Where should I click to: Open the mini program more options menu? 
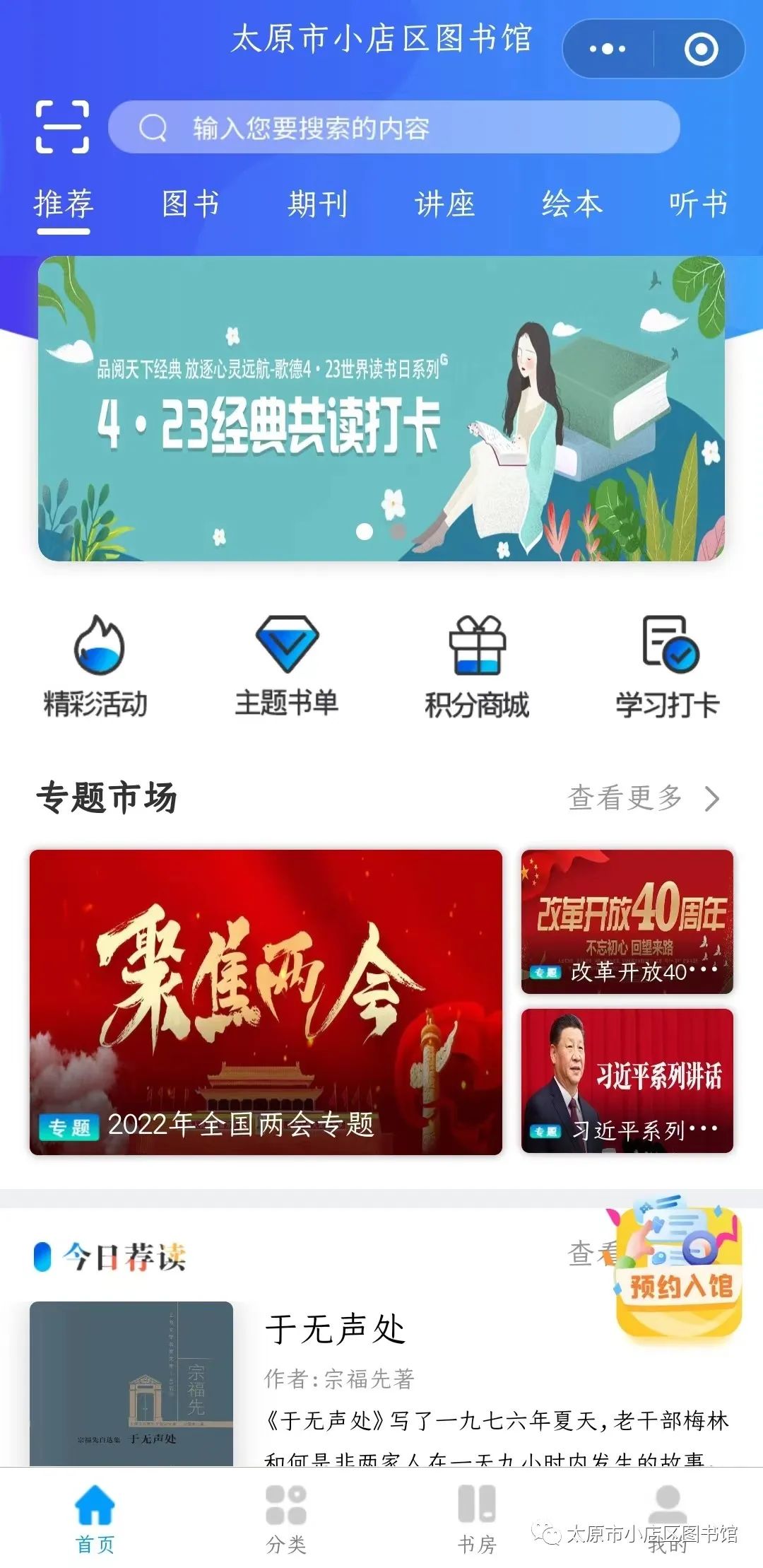tap(607, 49)
